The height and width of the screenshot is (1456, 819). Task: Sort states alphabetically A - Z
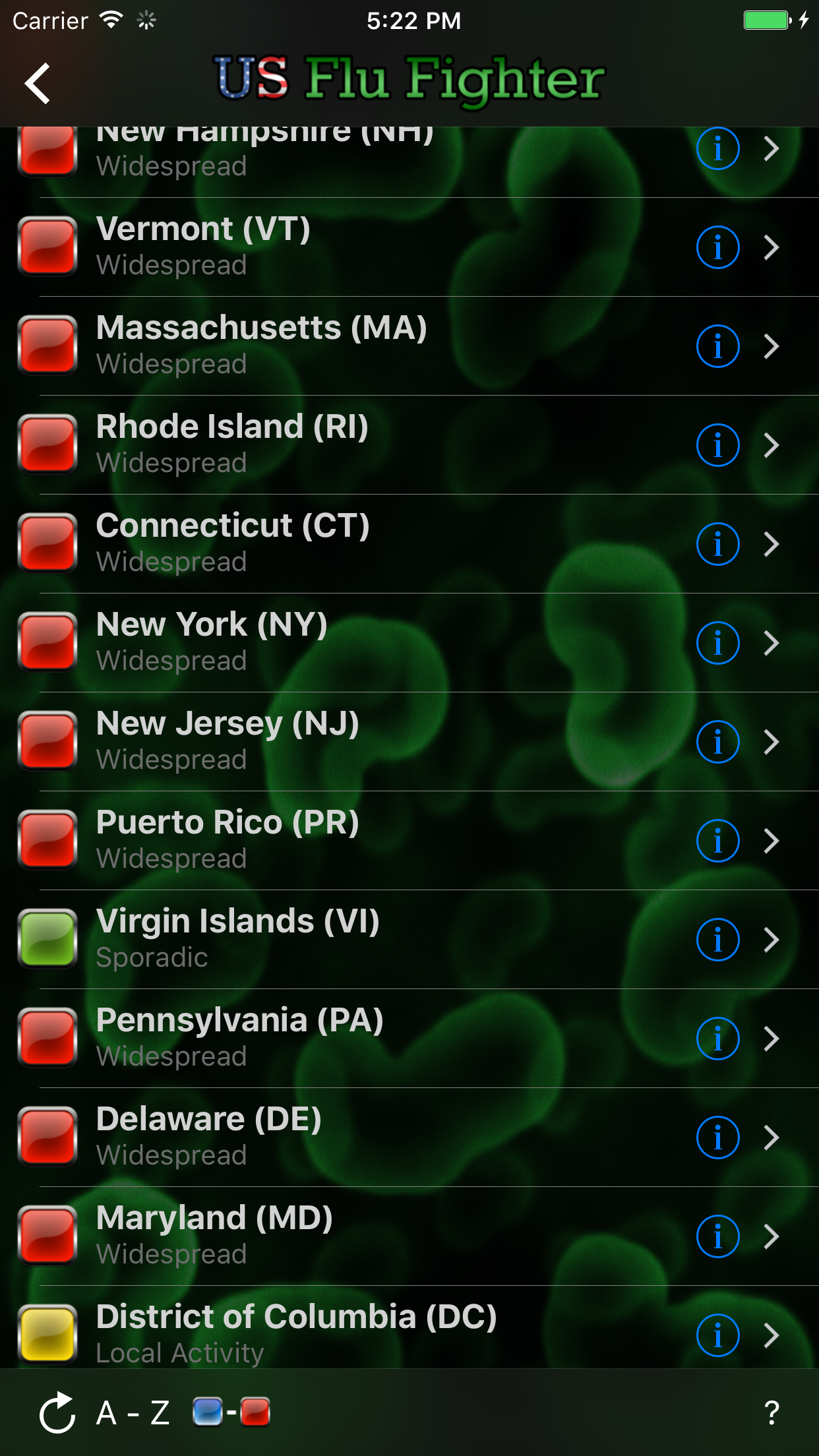pyautogui.click(x=133, y=1412)
